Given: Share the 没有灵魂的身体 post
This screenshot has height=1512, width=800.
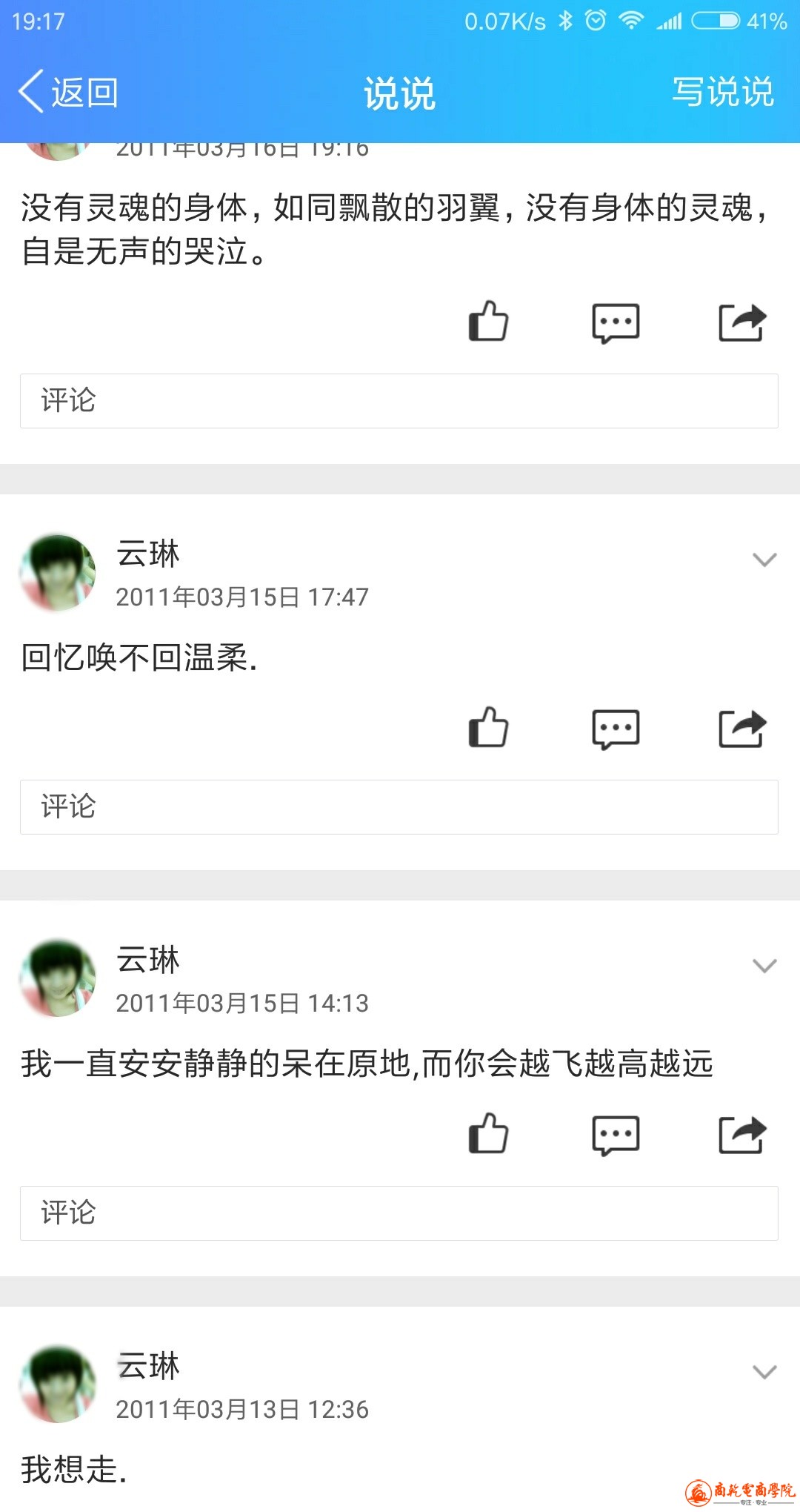Looking at the screenshot, I should [742, 322].
